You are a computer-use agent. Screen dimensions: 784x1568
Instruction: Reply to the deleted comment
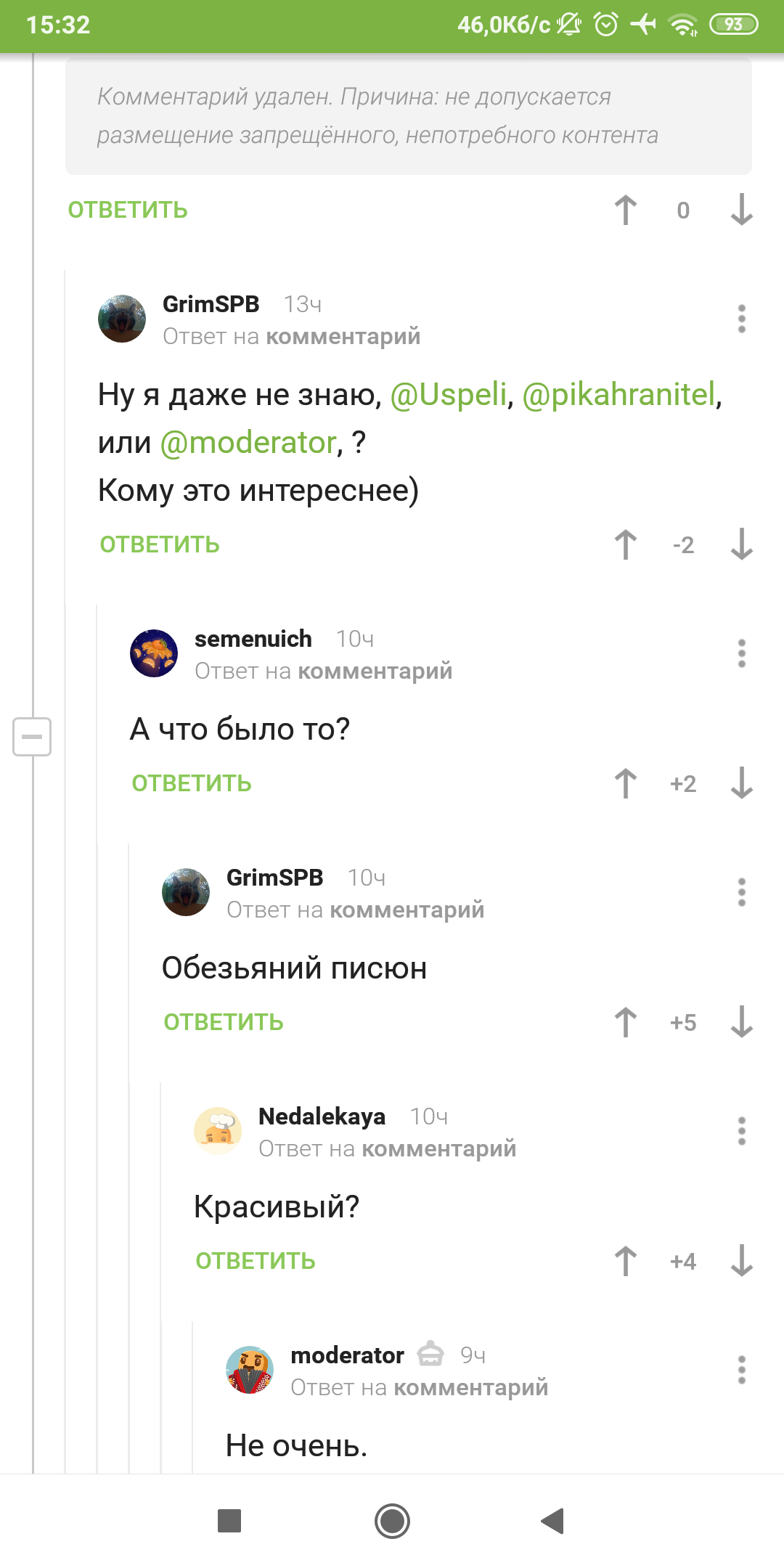[128, 210]
